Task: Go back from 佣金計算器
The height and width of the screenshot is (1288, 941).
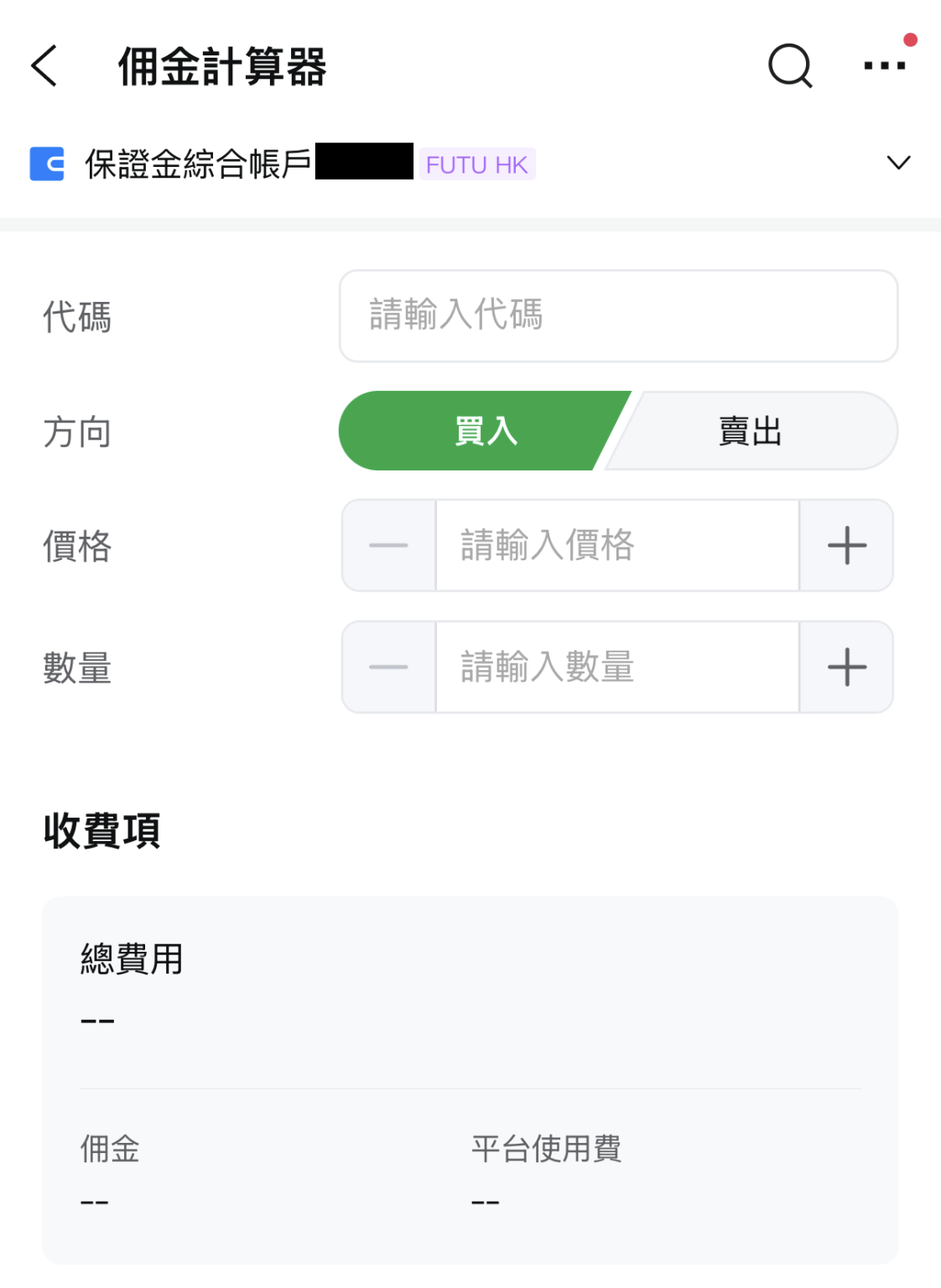Action: (x=44, y=66)
